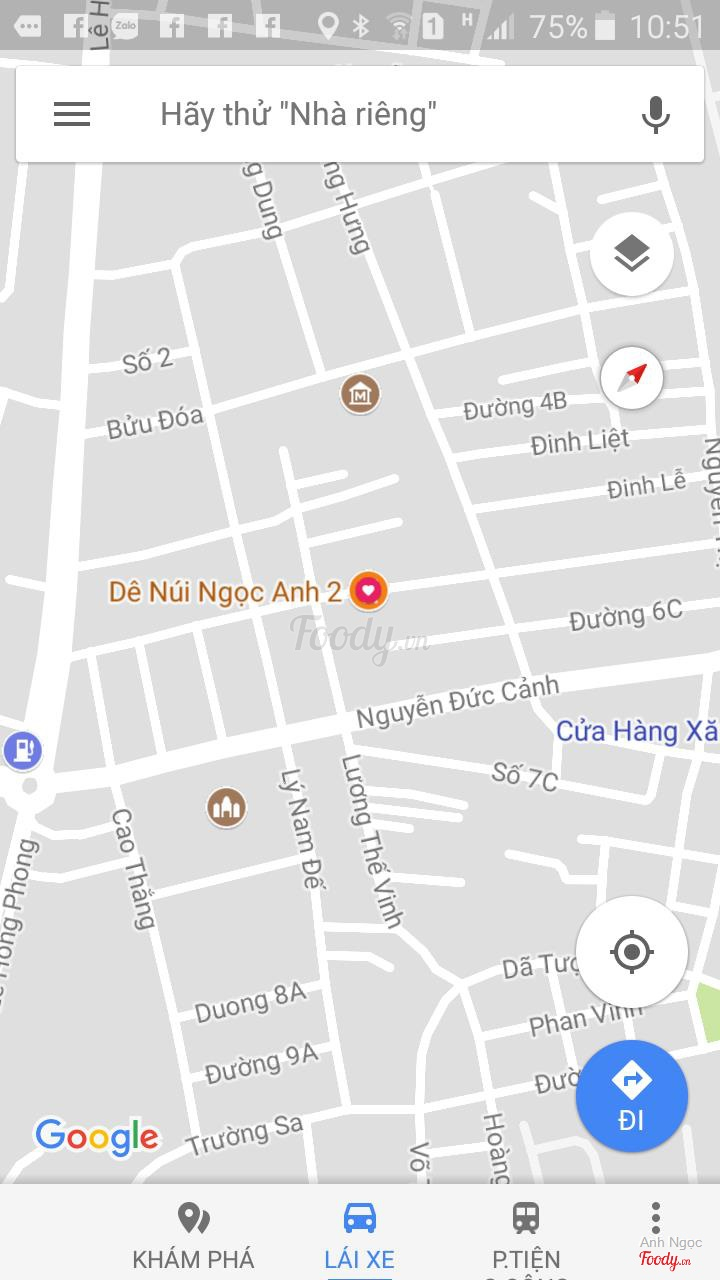Switch to the KHÁM PHÁ tab
Screen dimensions: 720x1280
(193, 1235)
